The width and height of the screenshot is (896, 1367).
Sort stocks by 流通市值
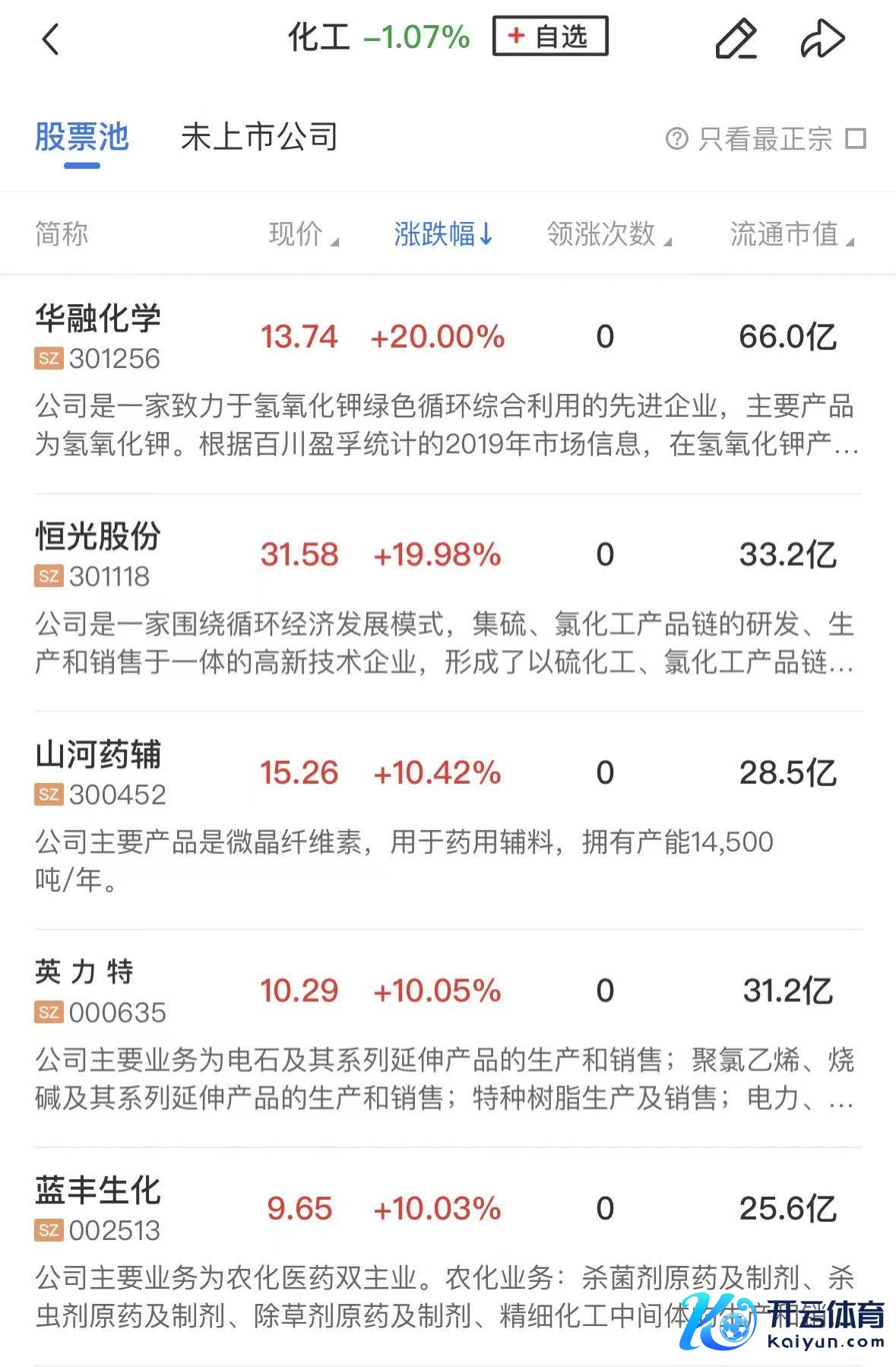point(791,234)
